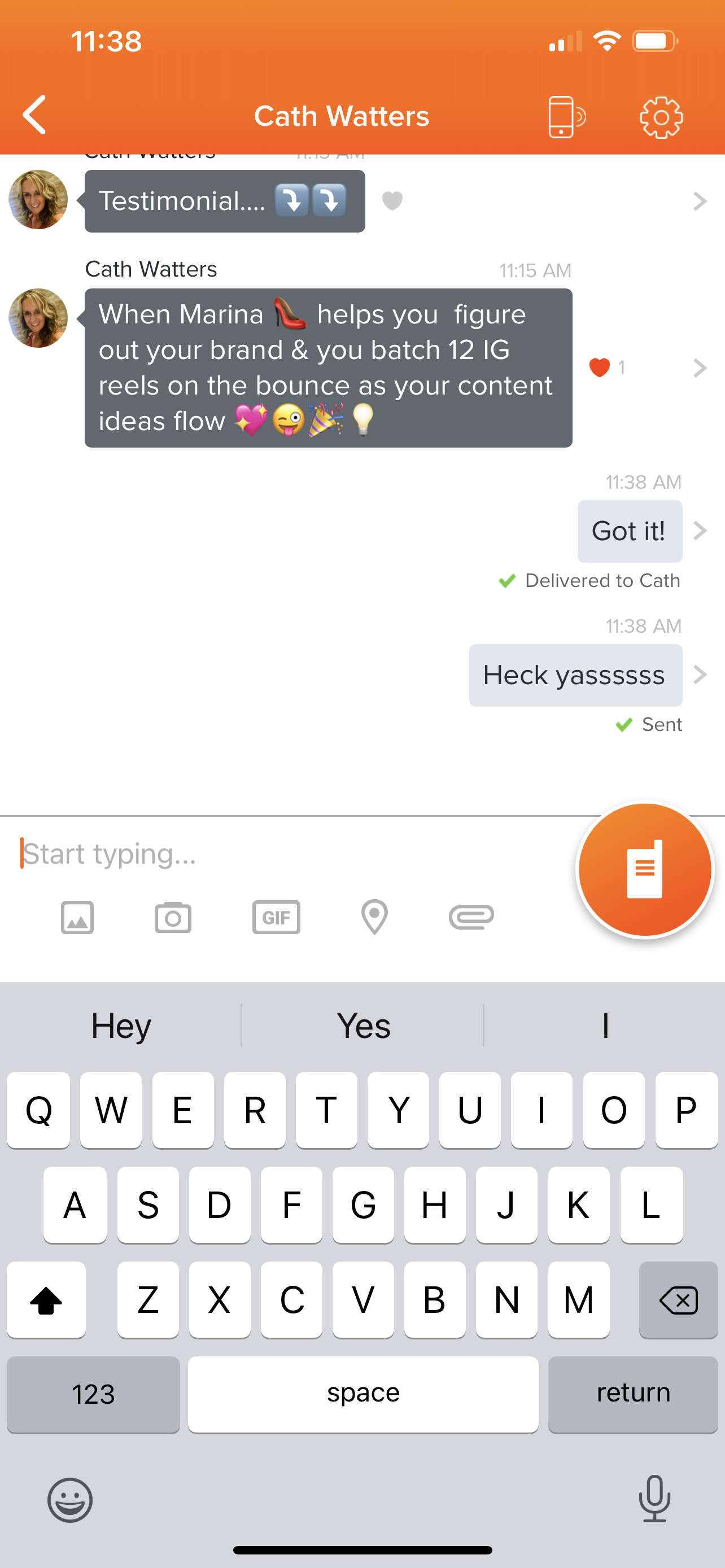Go back from Cath Watters chat
This screenshot has height=1568, width=725.
[34, 115]
